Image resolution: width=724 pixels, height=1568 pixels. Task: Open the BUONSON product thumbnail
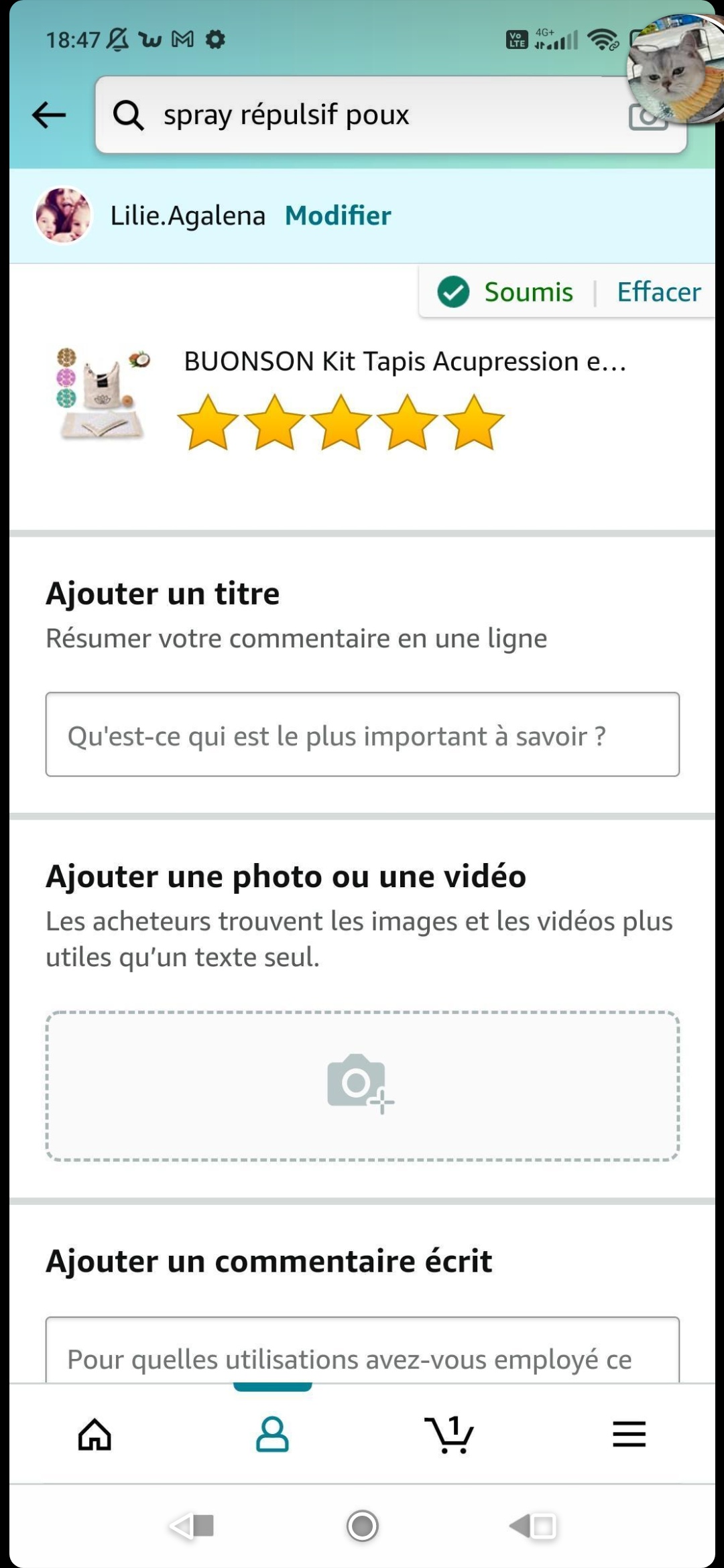click(x=102, y=394)
